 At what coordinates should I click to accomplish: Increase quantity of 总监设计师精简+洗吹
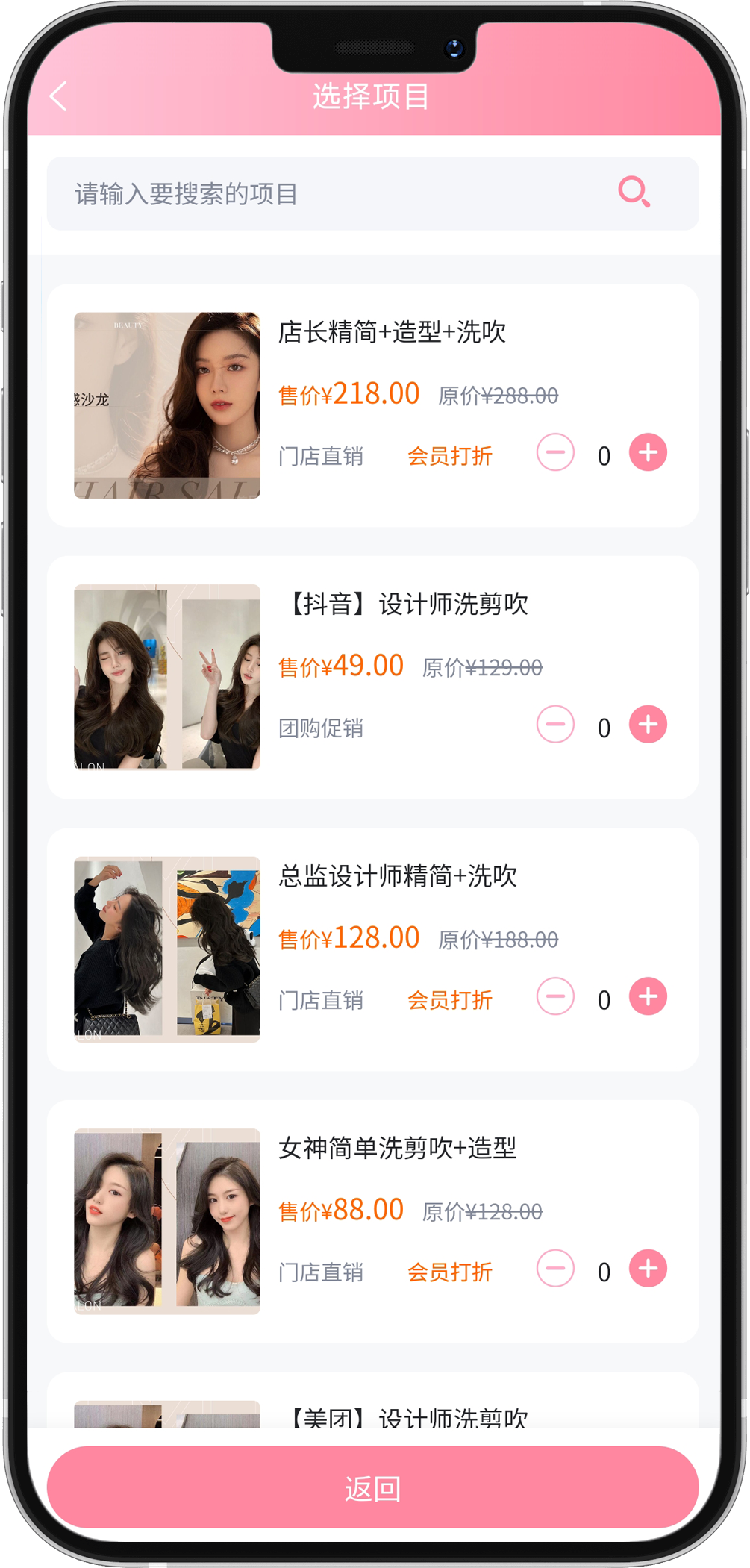[x=648, y=996]
